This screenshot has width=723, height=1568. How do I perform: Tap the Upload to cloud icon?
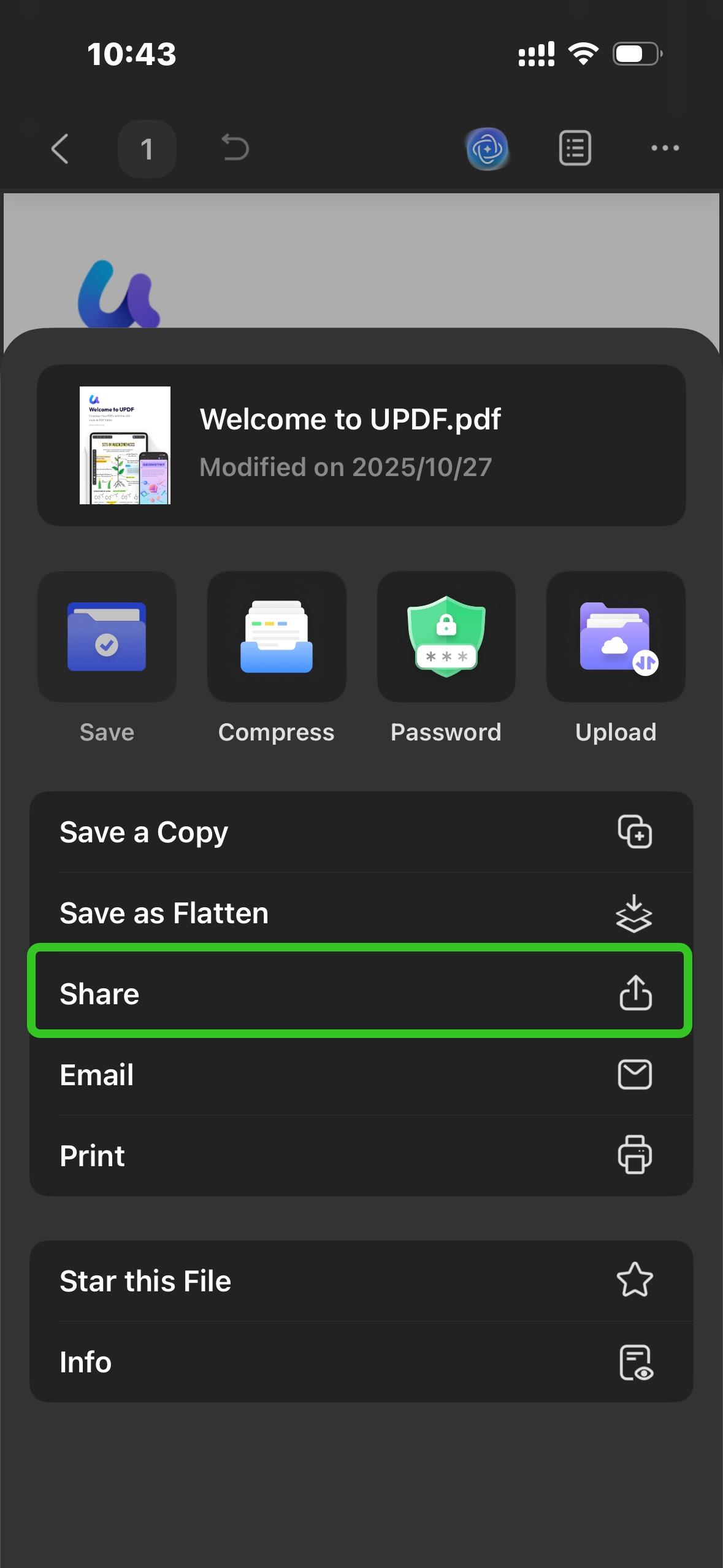(x=616, y=638)
